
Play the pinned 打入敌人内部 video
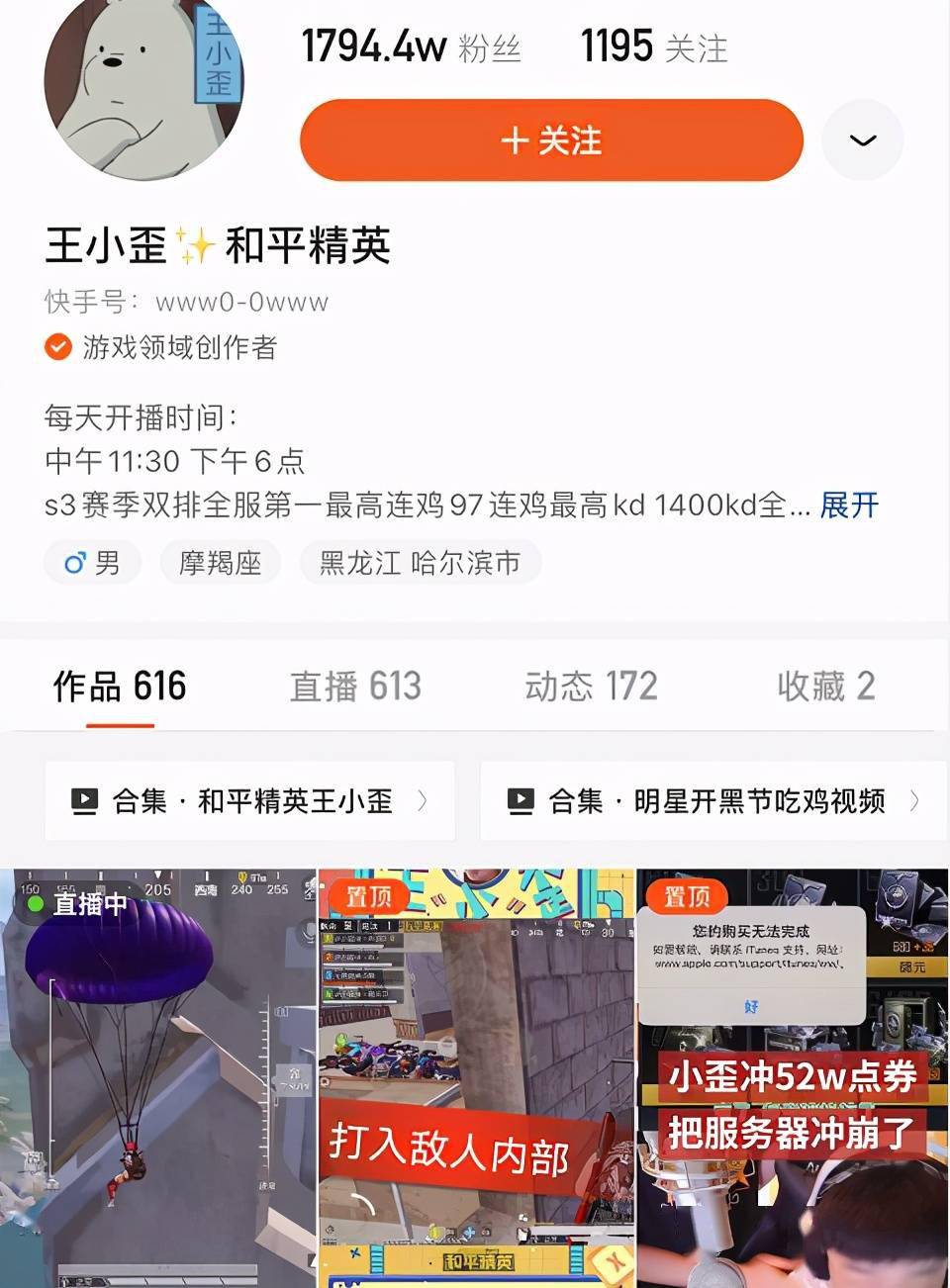click(476, 1078)
